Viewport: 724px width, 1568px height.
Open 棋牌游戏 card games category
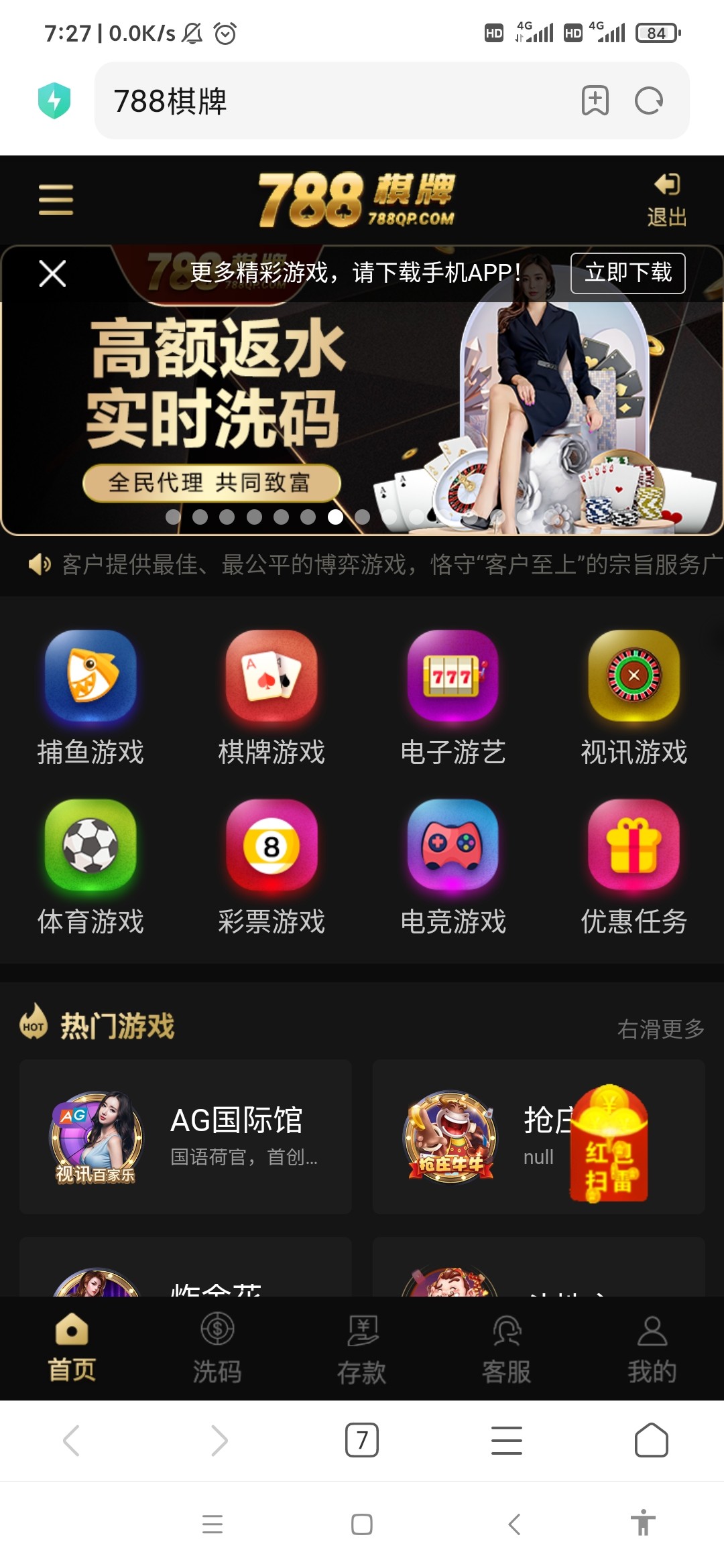tap(271, 697)
